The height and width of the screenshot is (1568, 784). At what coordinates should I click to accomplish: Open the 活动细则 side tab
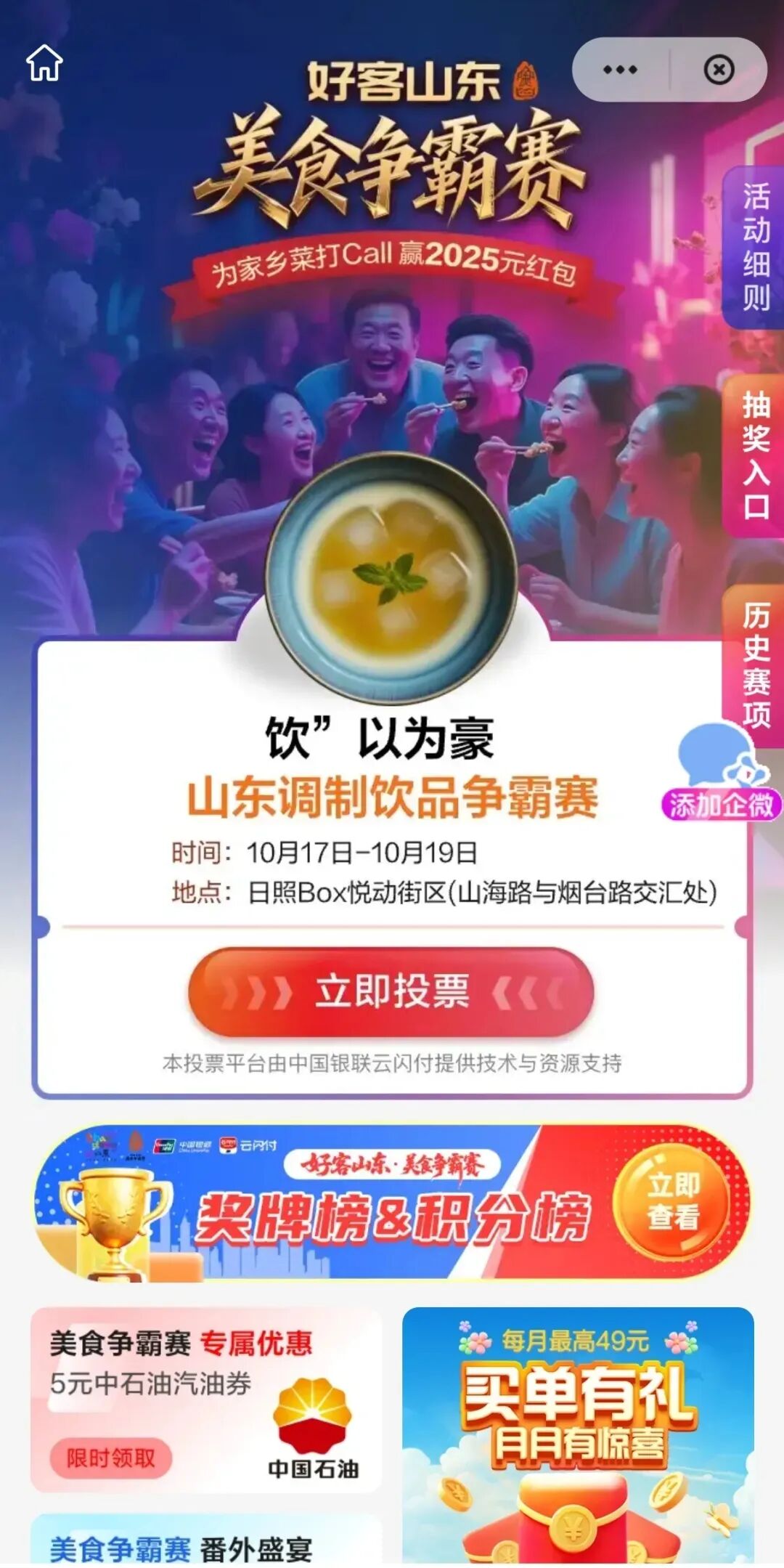click(755, 247)
